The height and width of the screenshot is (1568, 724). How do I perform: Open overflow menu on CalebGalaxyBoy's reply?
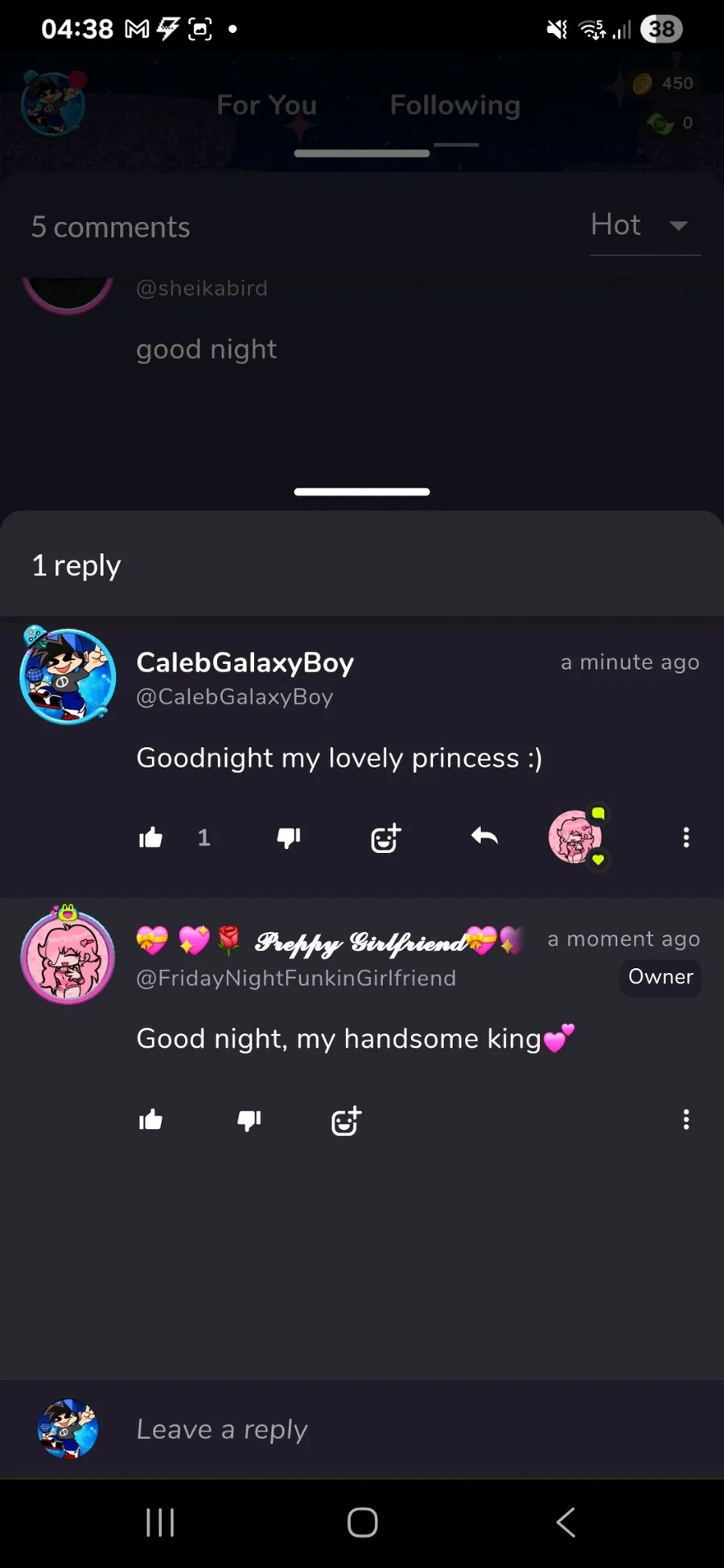[686, 837]
